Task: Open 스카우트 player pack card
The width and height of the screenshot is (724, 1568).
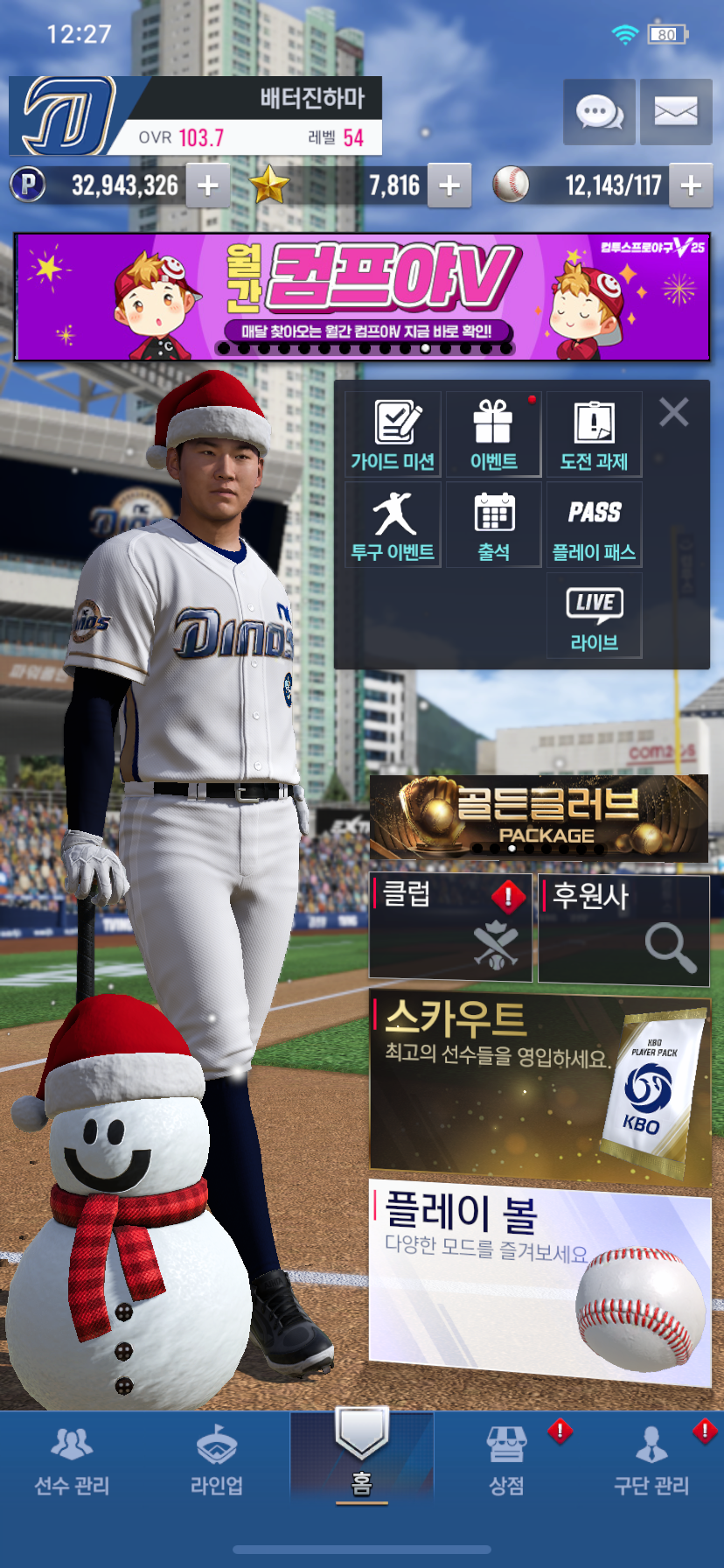Action: (x=540, y=1085)
